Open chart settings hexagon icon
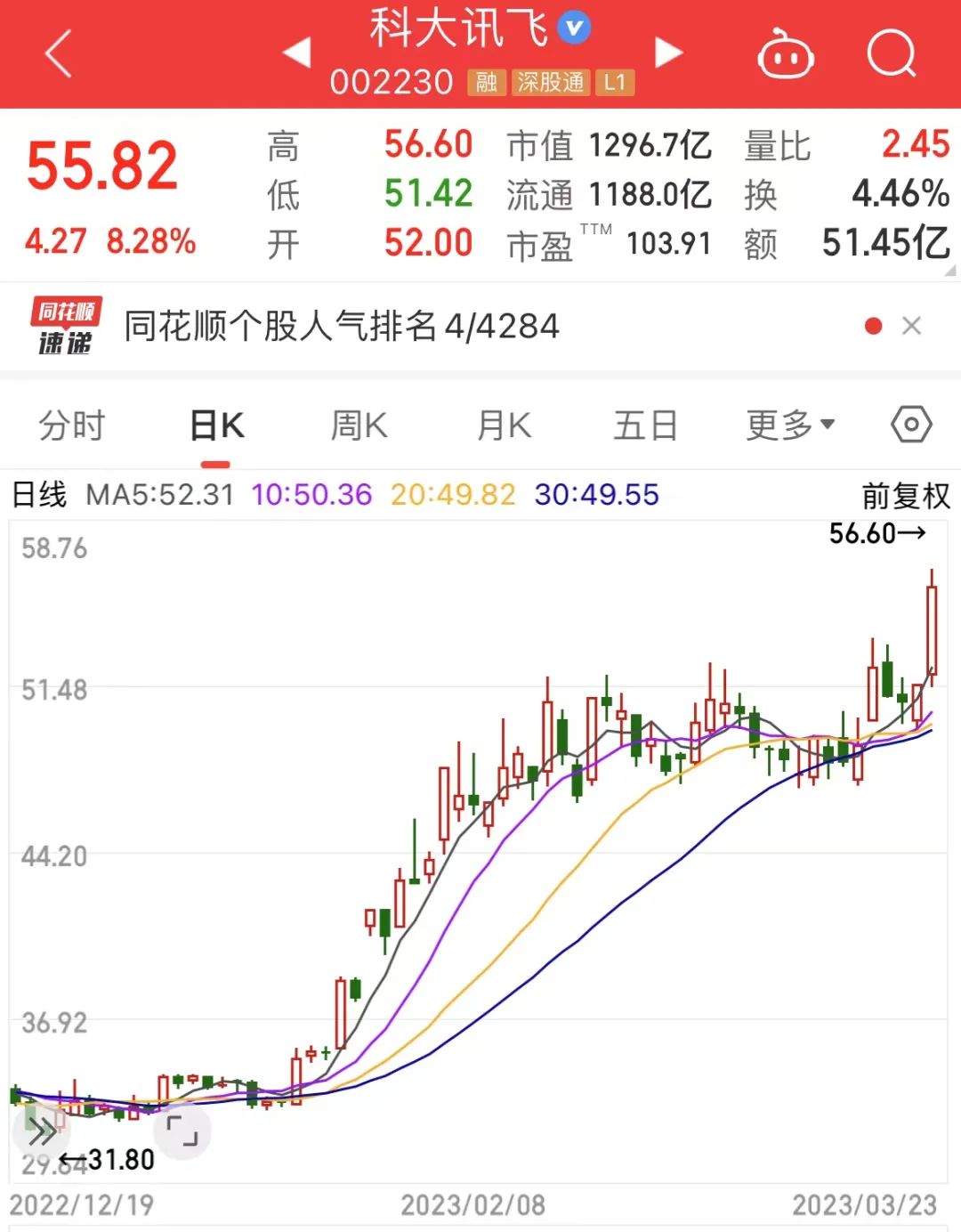This screenshot has width=961, height=1232. click(911, 425)
